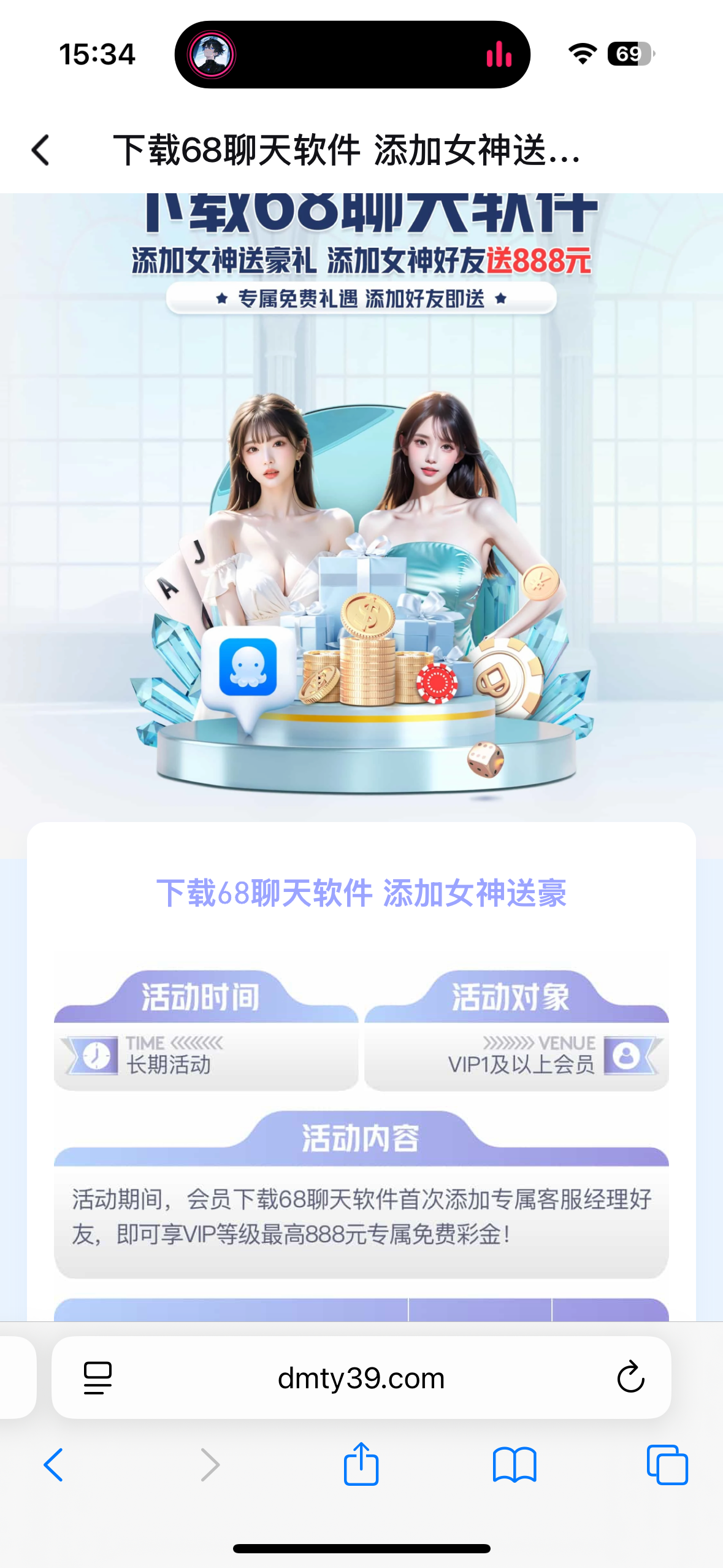
Task: Tap the page header back arrow
Action: point(40,150)
